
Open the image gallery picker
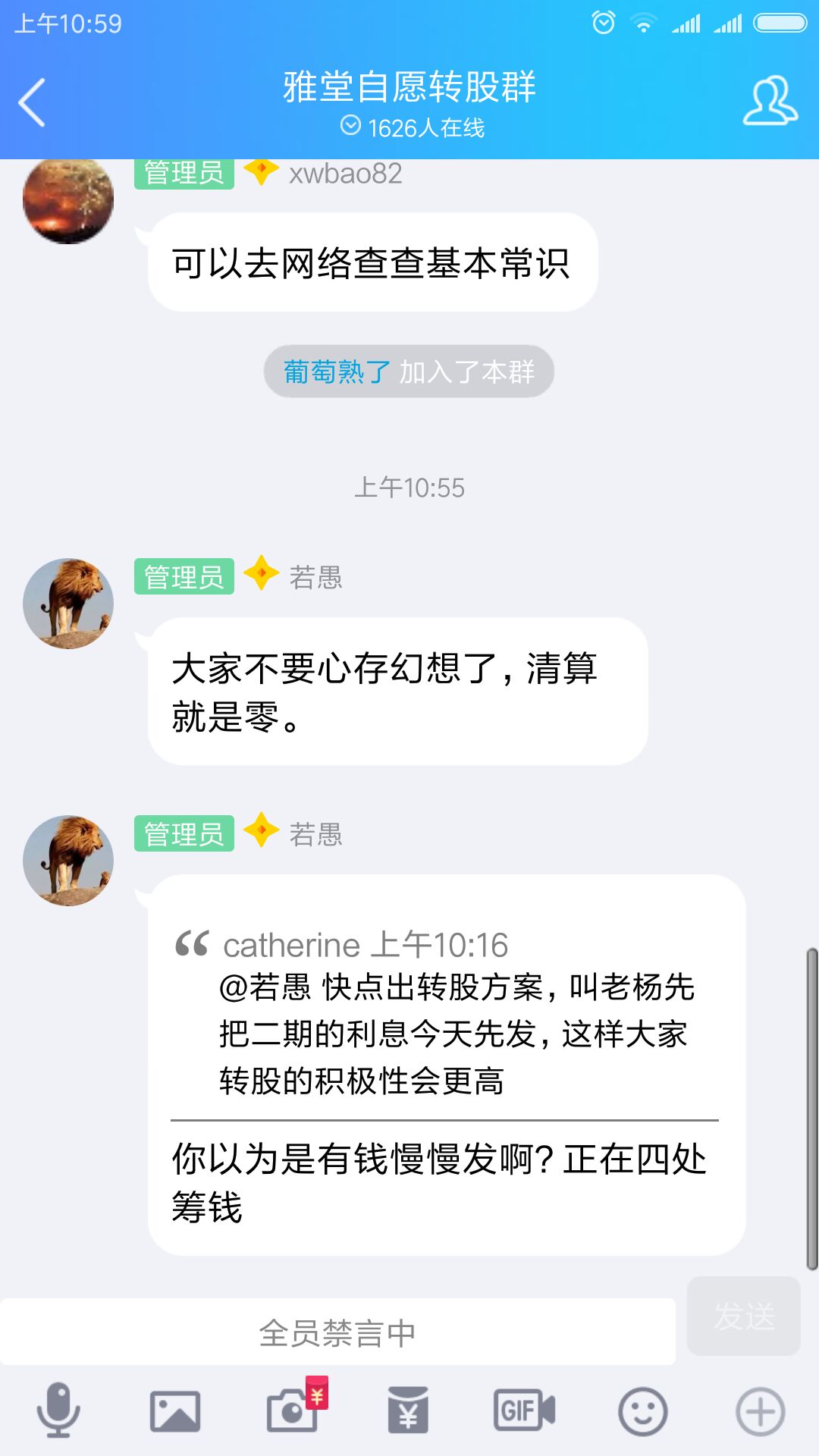coord(175,1411)
